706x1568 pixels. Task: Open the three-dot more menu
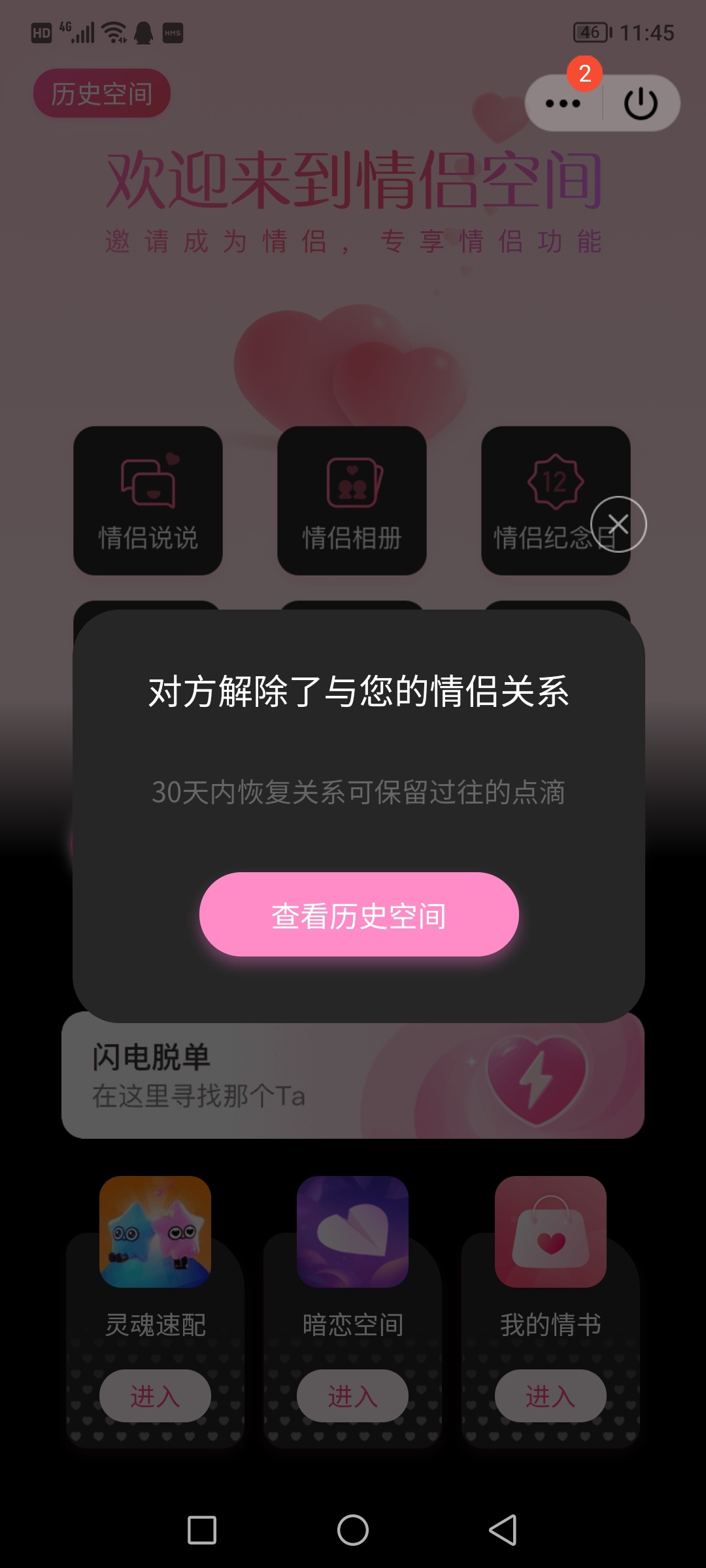[x=563, y=103]
